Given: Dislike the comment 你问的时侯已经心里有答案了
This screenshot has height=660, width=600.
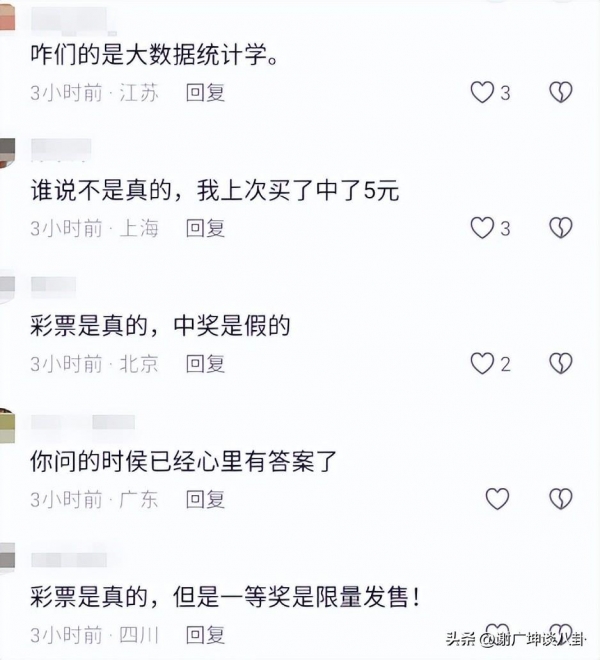Looking at the screenshot, I should click(560, 499).
